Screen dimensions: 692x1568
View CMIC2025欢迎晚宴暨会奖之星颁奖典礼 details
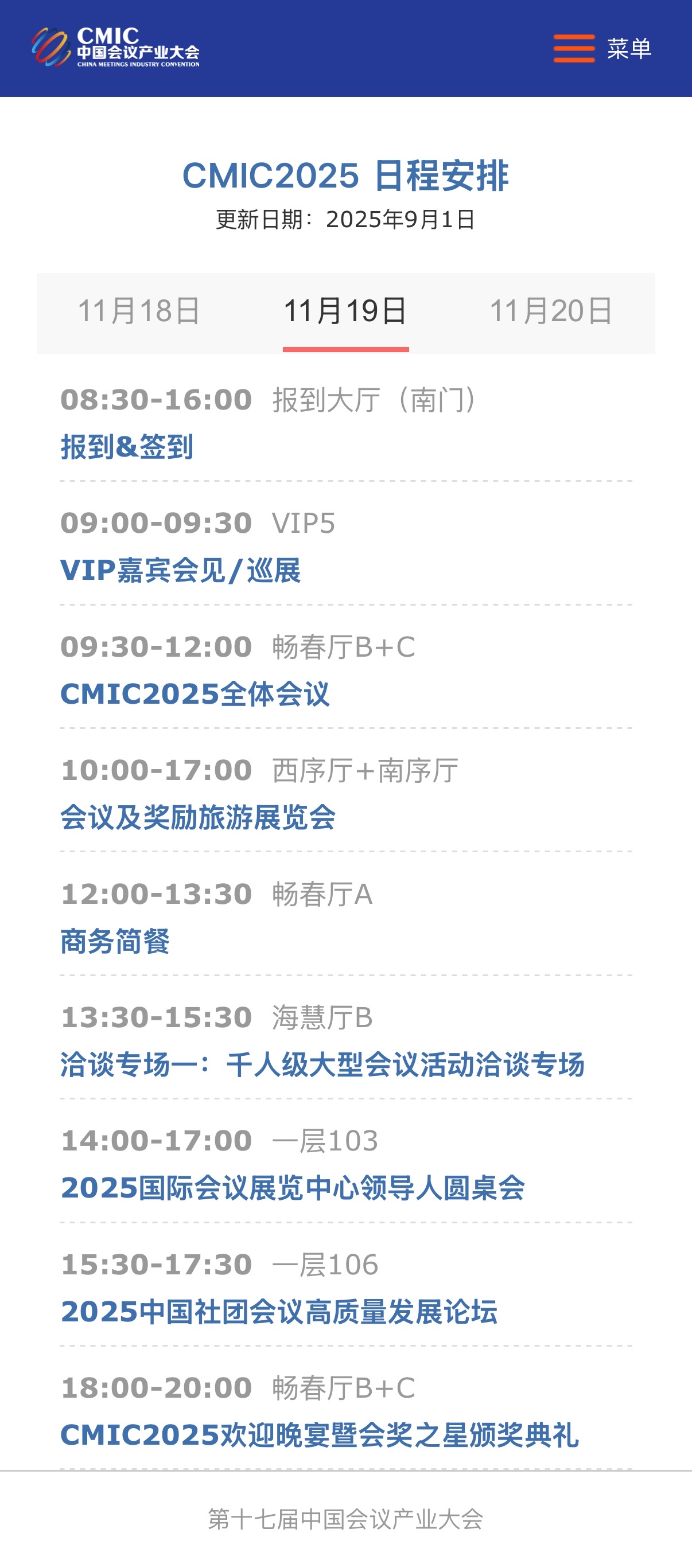click(319, 1436)
